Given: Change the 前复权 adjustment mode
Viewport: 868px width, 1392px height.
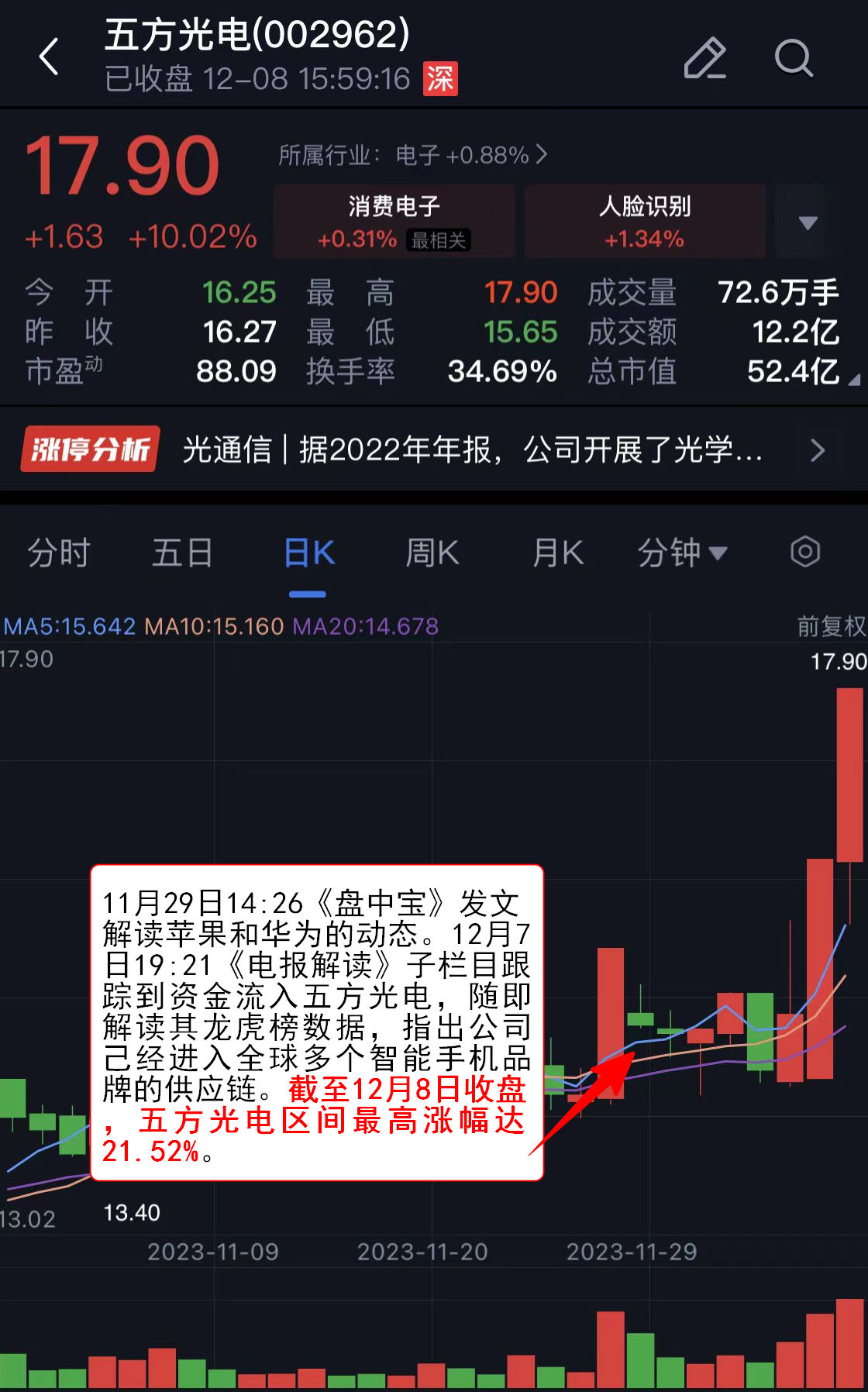Looking at the screenshot, I should point(830,626).
